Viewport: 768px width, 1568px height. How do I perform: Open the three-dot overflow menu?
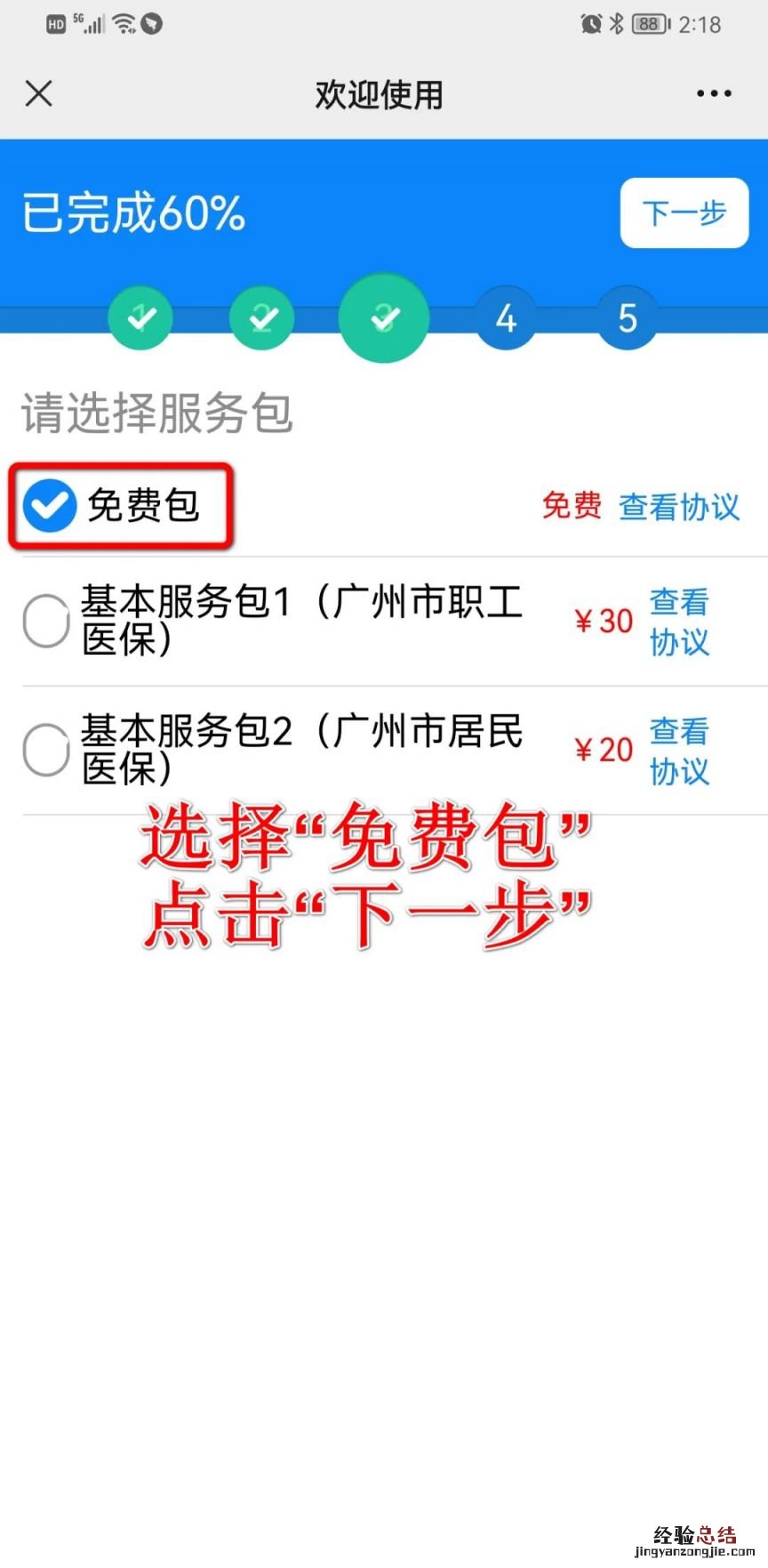pos(714,93)
